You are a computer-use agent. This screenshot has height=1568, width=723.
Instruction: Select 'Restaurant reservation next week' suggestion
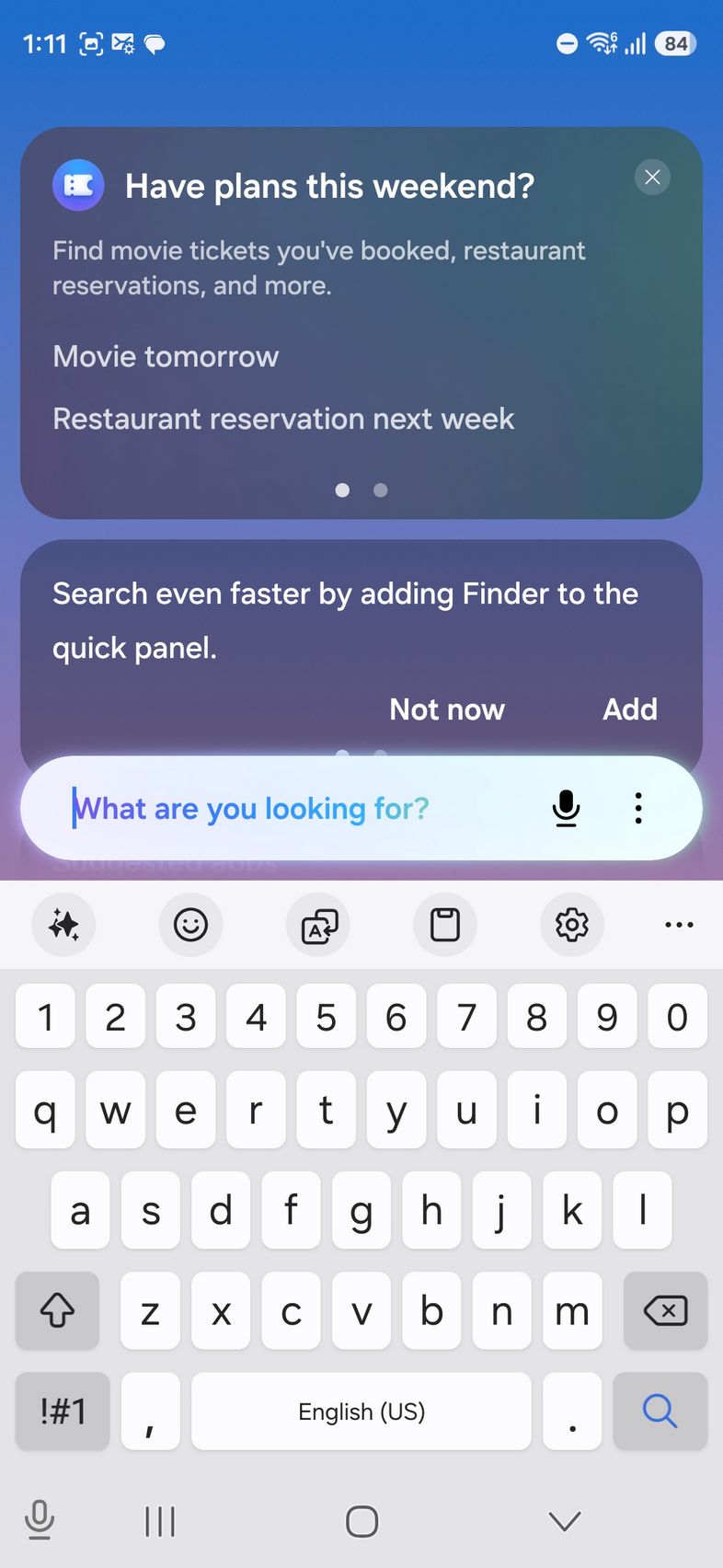pos(282,419)
